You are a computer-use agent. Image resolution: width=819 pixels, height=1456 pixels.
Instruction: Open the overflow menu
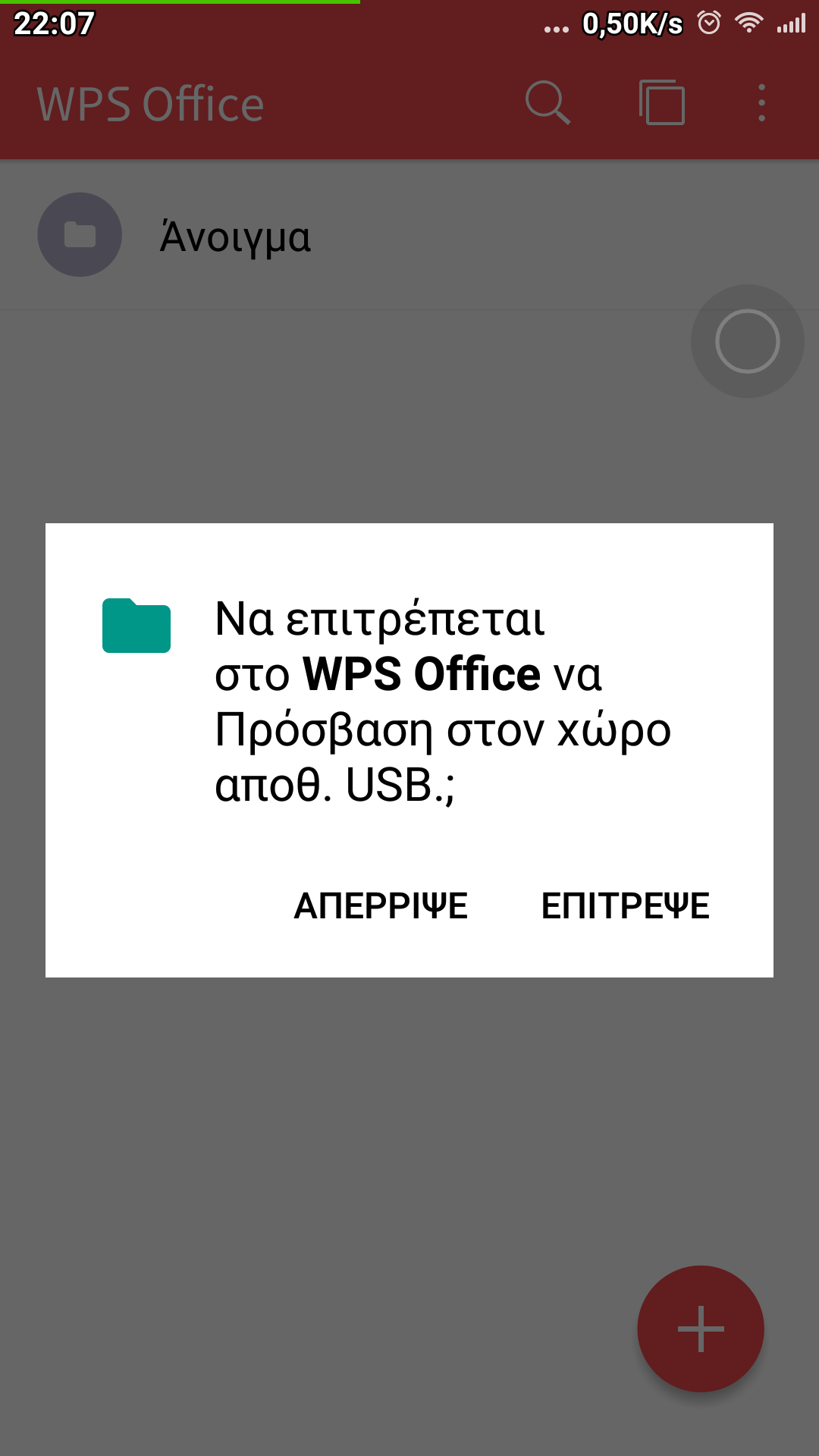pos(761,102)
